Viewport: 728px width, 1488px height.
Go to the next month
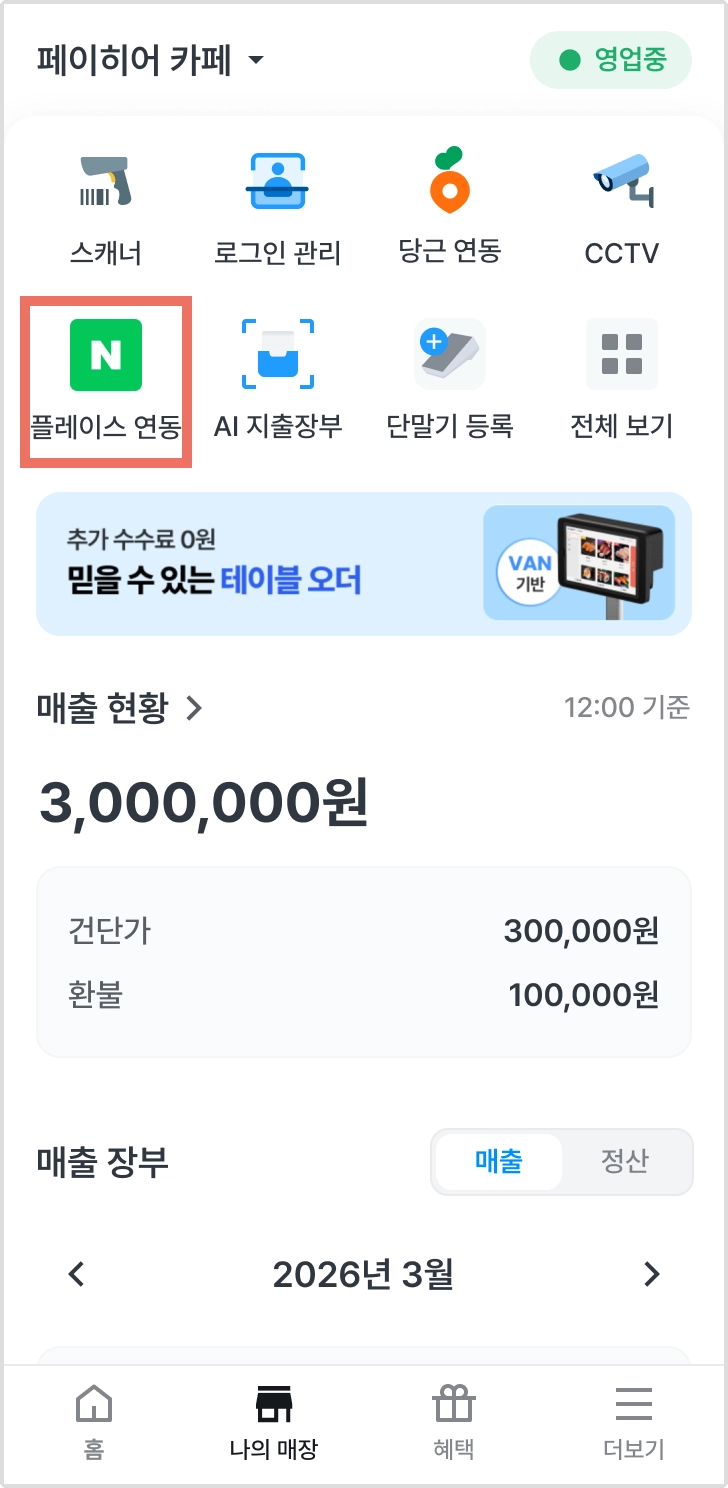click(652, 1274)
